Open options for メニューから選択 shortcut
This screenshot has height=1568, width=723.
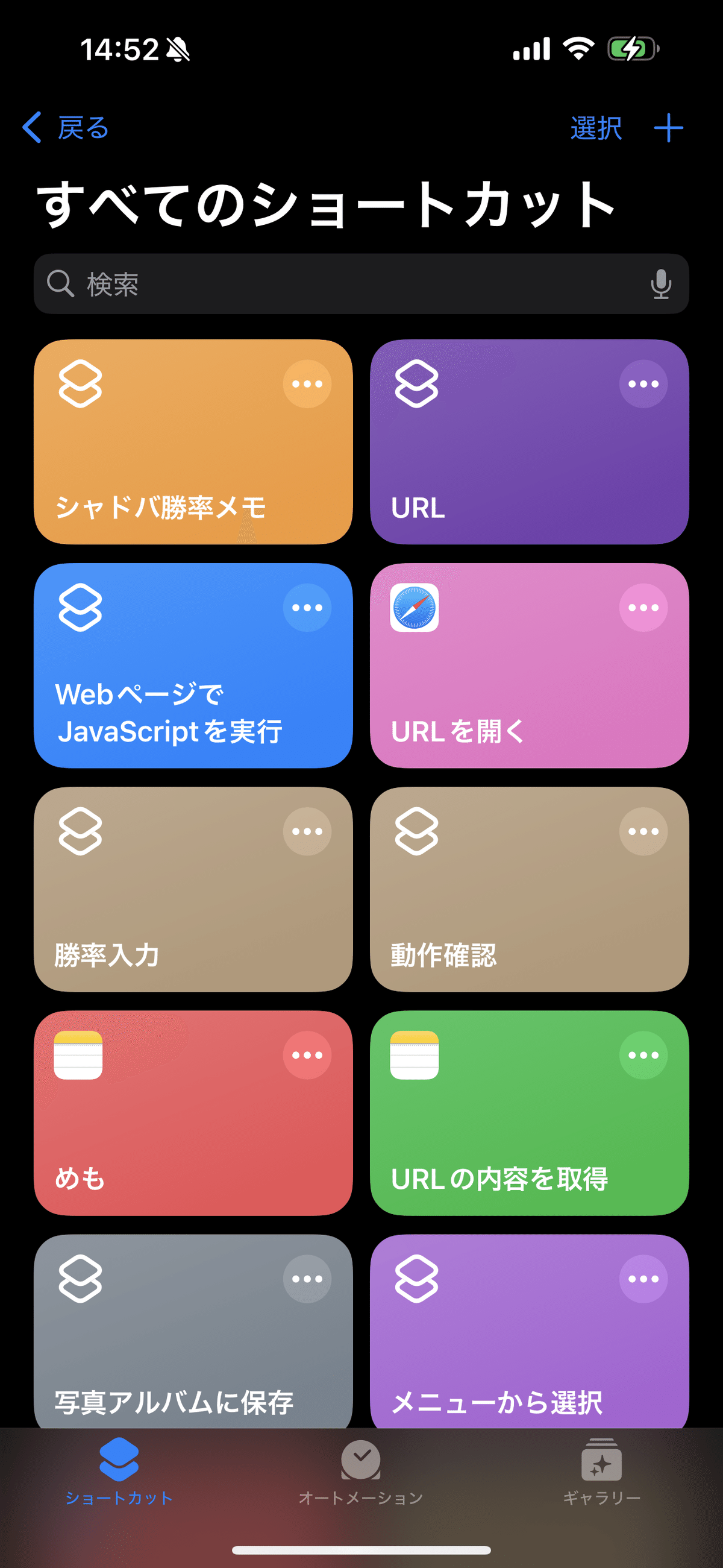click(x=643, y=1279)
